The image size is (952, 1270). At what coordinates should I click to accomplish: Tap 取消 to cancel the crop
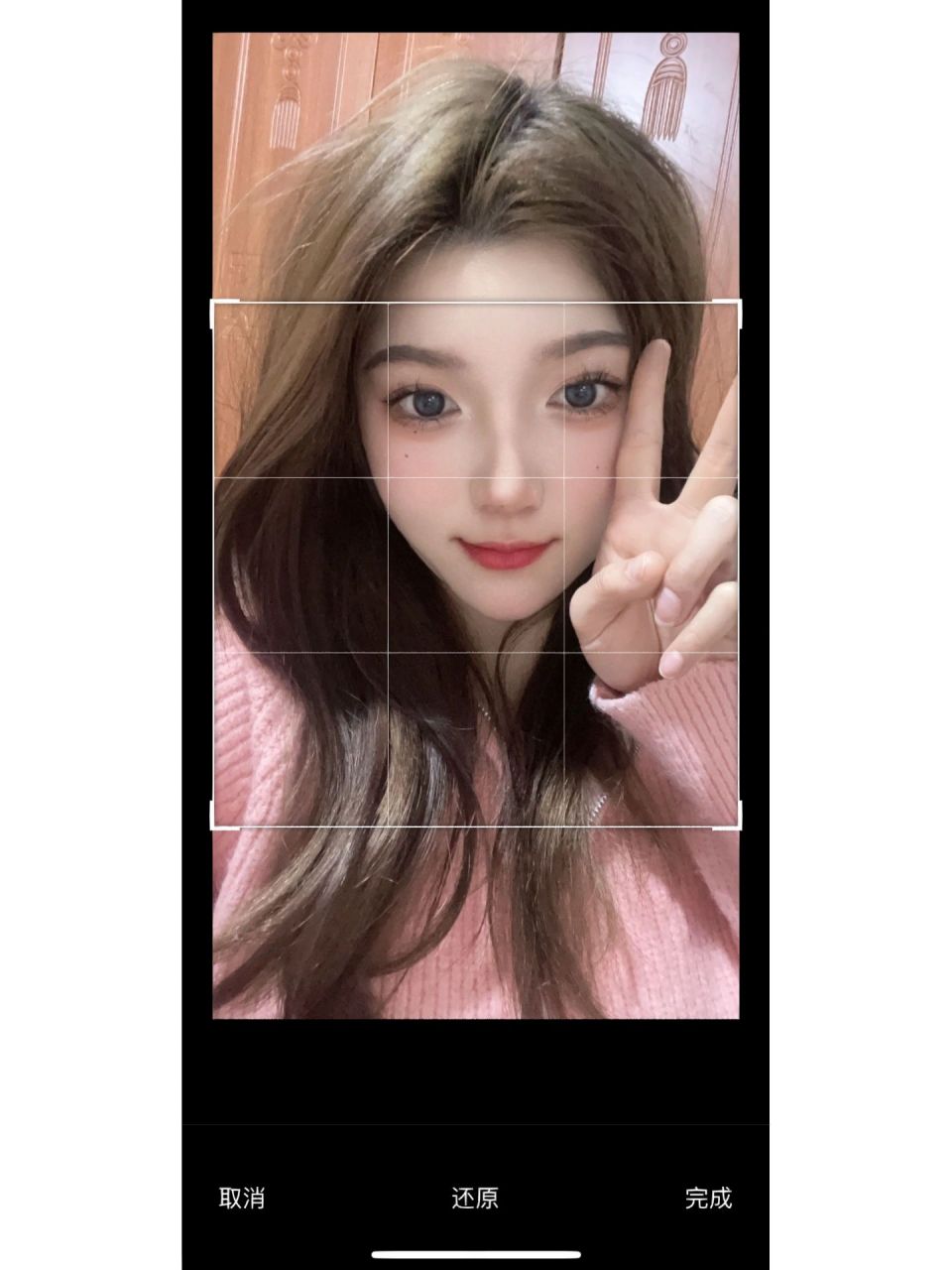pos(242,1198)
